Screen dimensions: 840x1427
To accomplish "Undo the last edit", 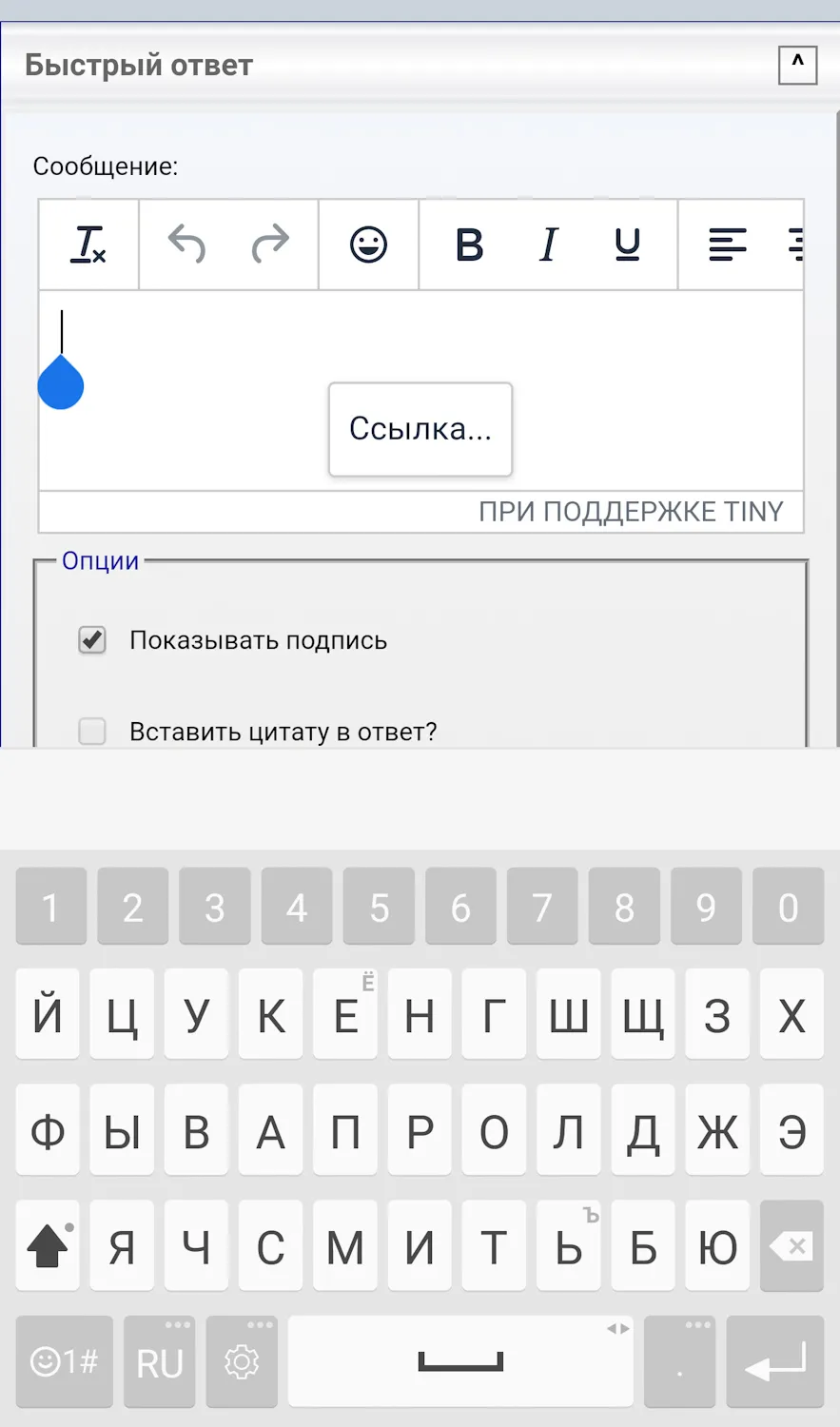I will [186, 244].
